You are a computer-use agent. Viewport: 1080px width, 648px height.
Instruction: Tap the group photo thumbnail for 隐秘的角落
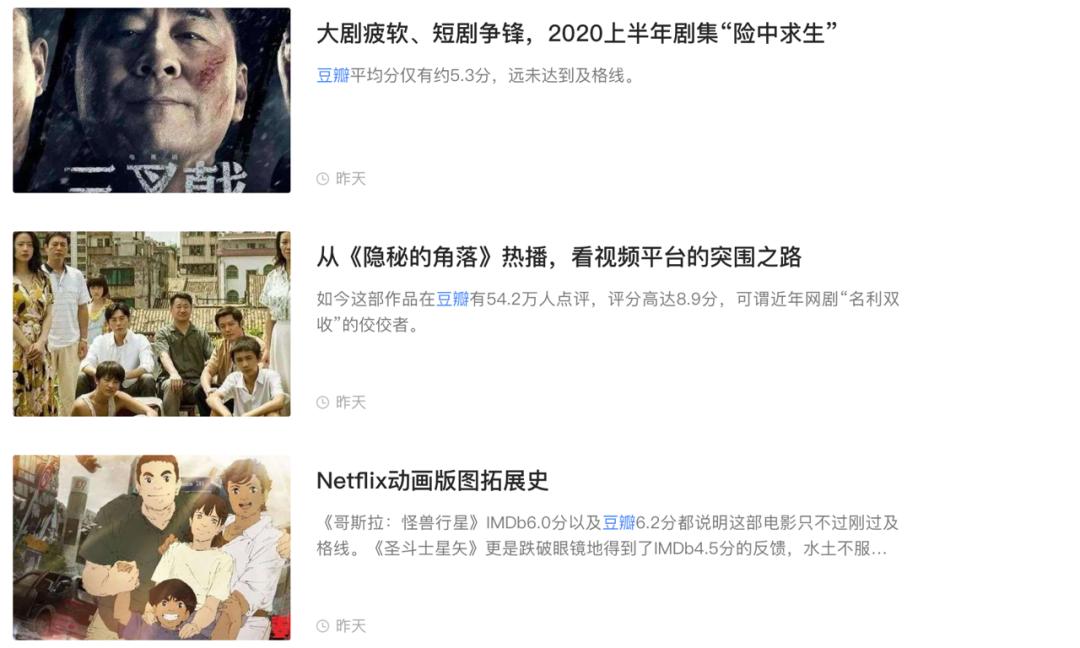coord(152,324)
